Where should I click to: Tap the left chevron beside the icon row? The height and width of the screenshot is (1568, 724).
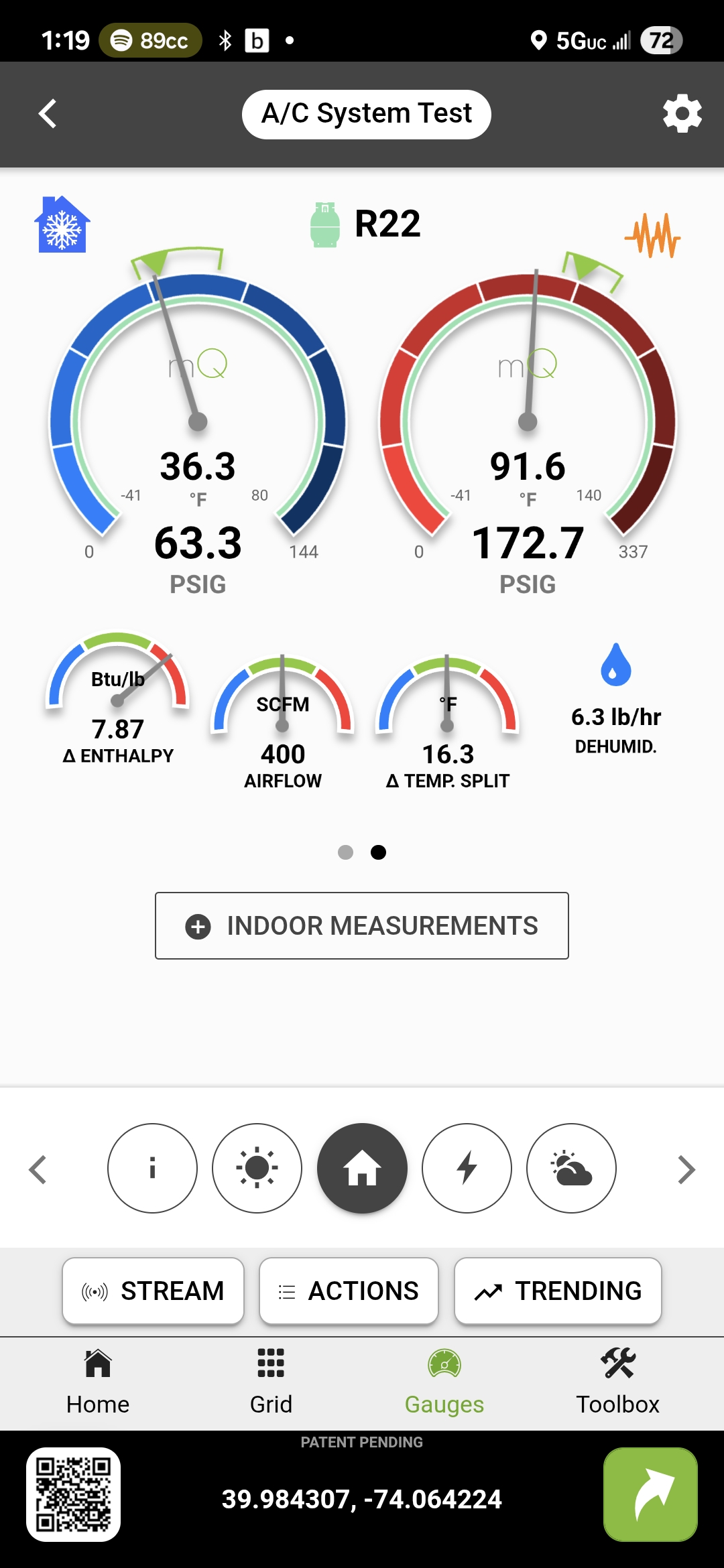click(38, 1170)
